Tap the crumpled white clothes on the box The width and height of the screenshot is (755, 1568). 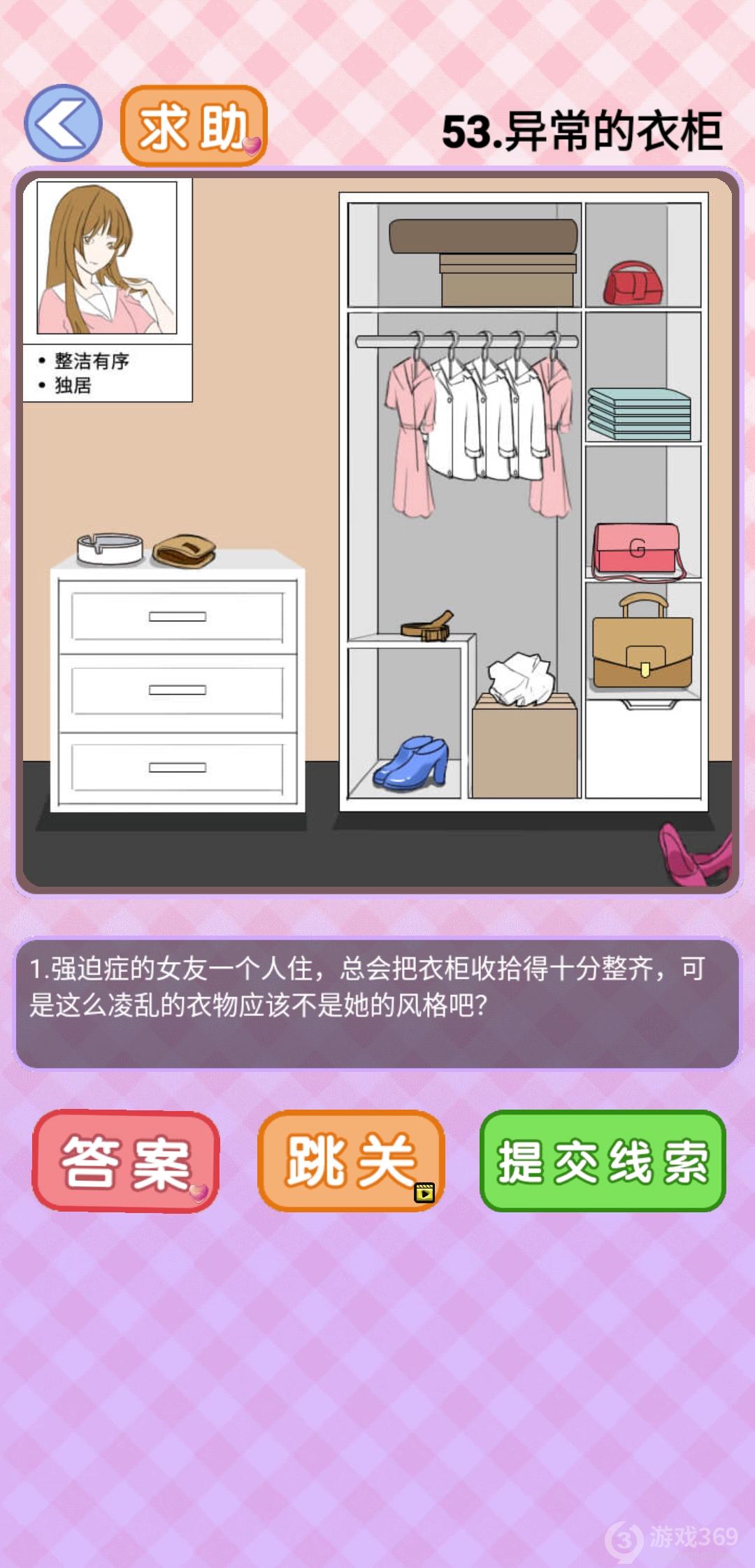click(522, 678)
